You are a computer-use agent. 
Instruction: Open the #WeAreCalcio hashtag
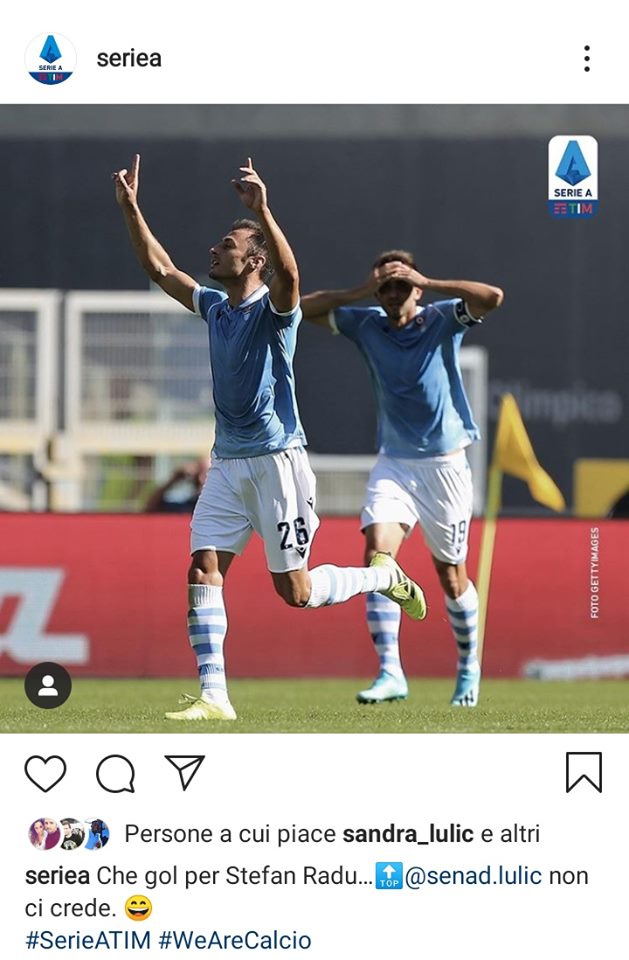tap(234, 940)
